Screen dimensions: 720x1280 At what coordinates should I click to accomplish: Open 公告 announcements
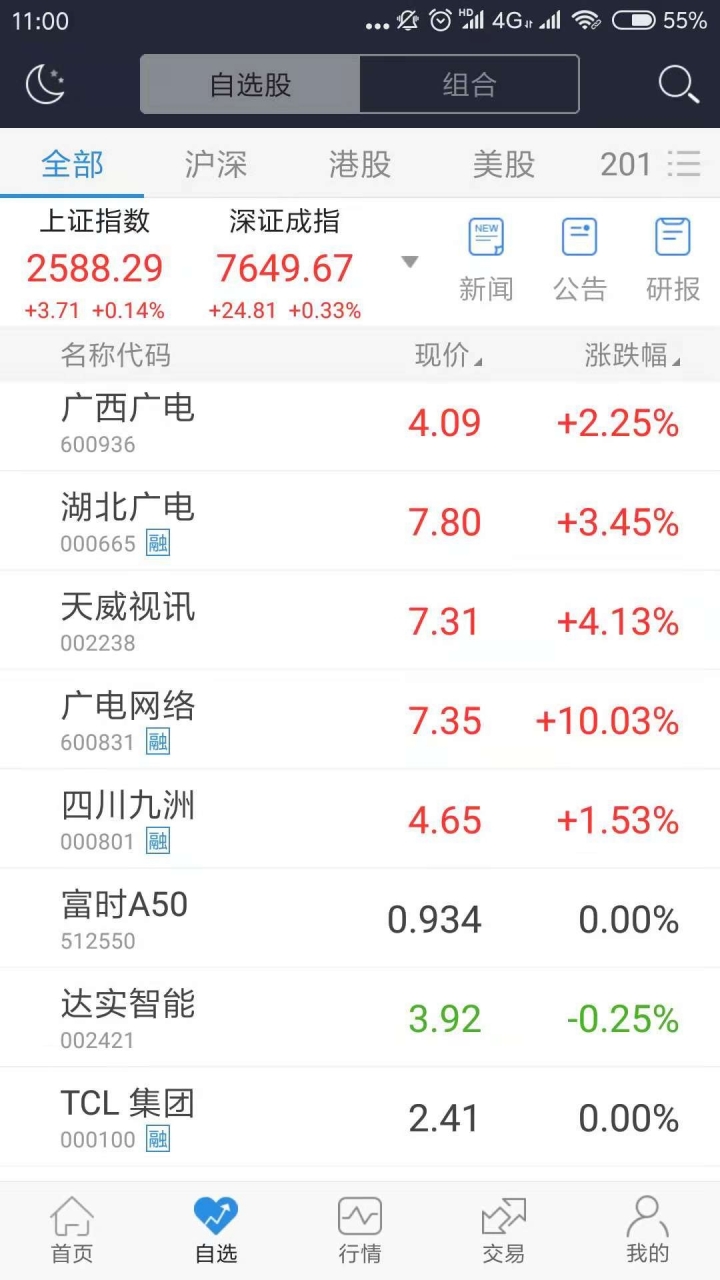580,260
